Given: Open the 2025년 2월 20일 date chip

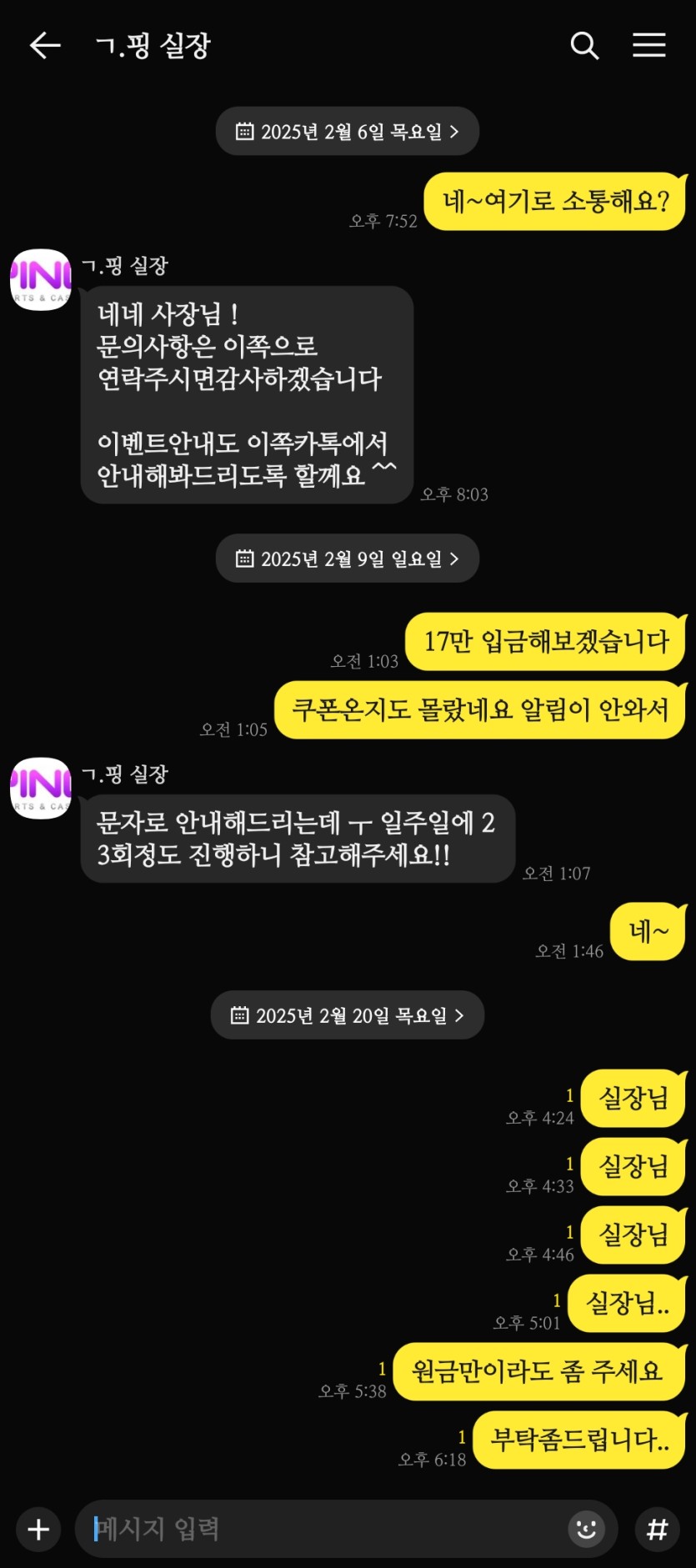Looking at the screenshot, I should [x=347, y=1015].
